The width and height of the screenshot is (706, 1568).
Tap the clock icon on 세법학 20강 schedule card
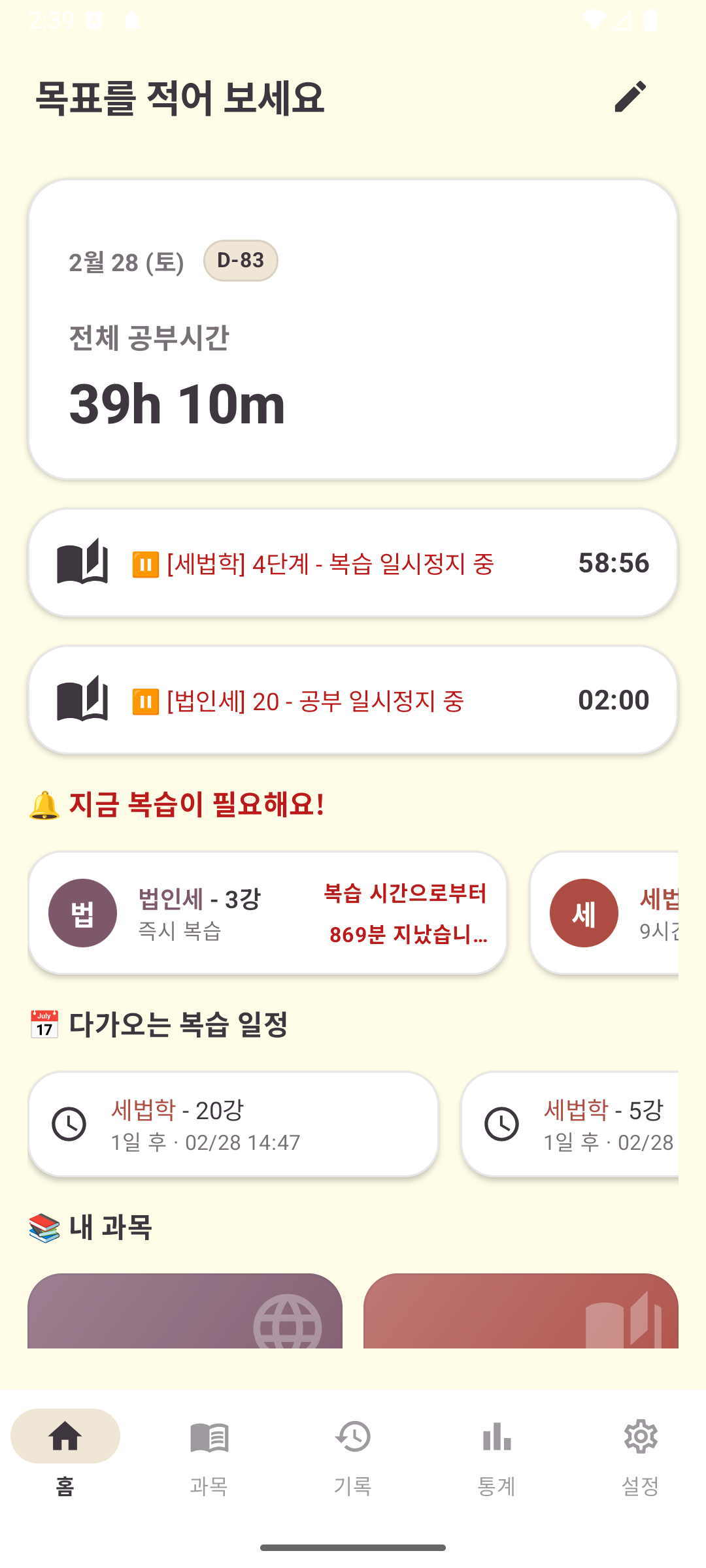pos(69,1122)
